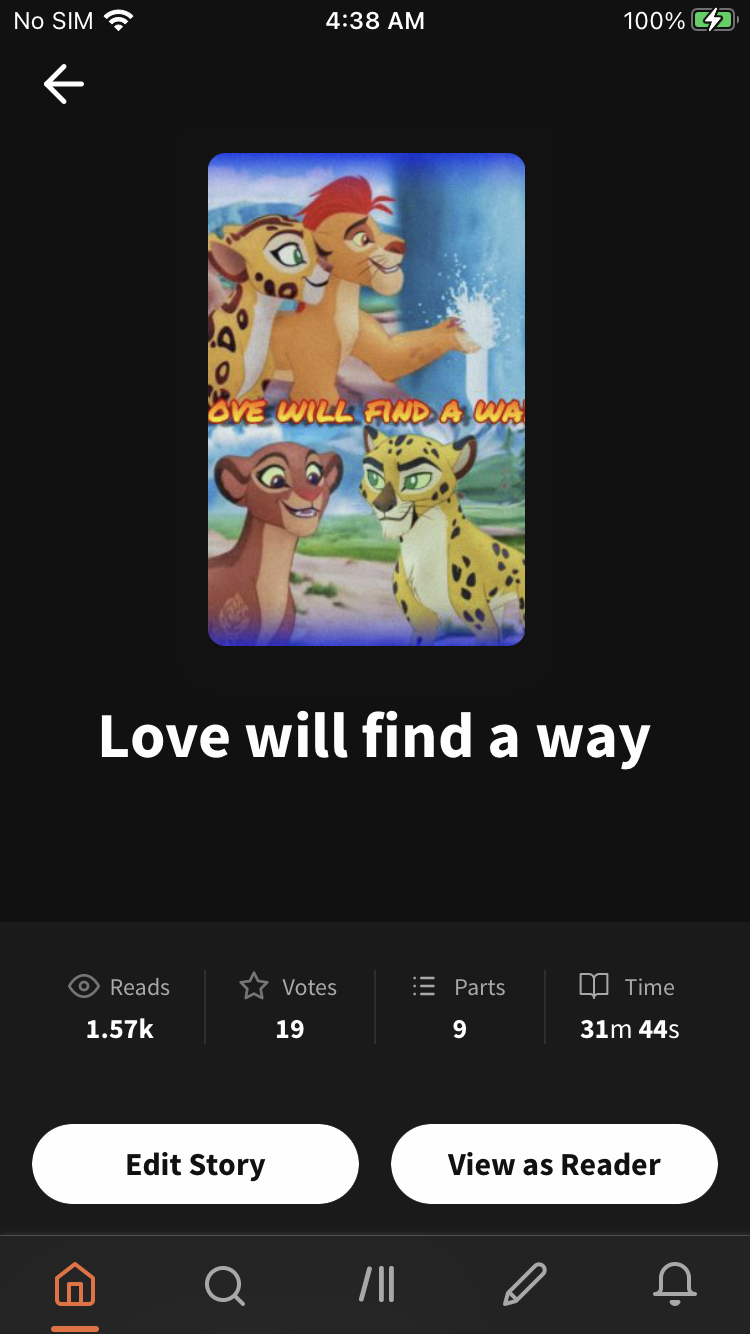This screenshot has width=750, height=1334.
Task: Open the notifications bell tab
Action: click(675, 1284)
